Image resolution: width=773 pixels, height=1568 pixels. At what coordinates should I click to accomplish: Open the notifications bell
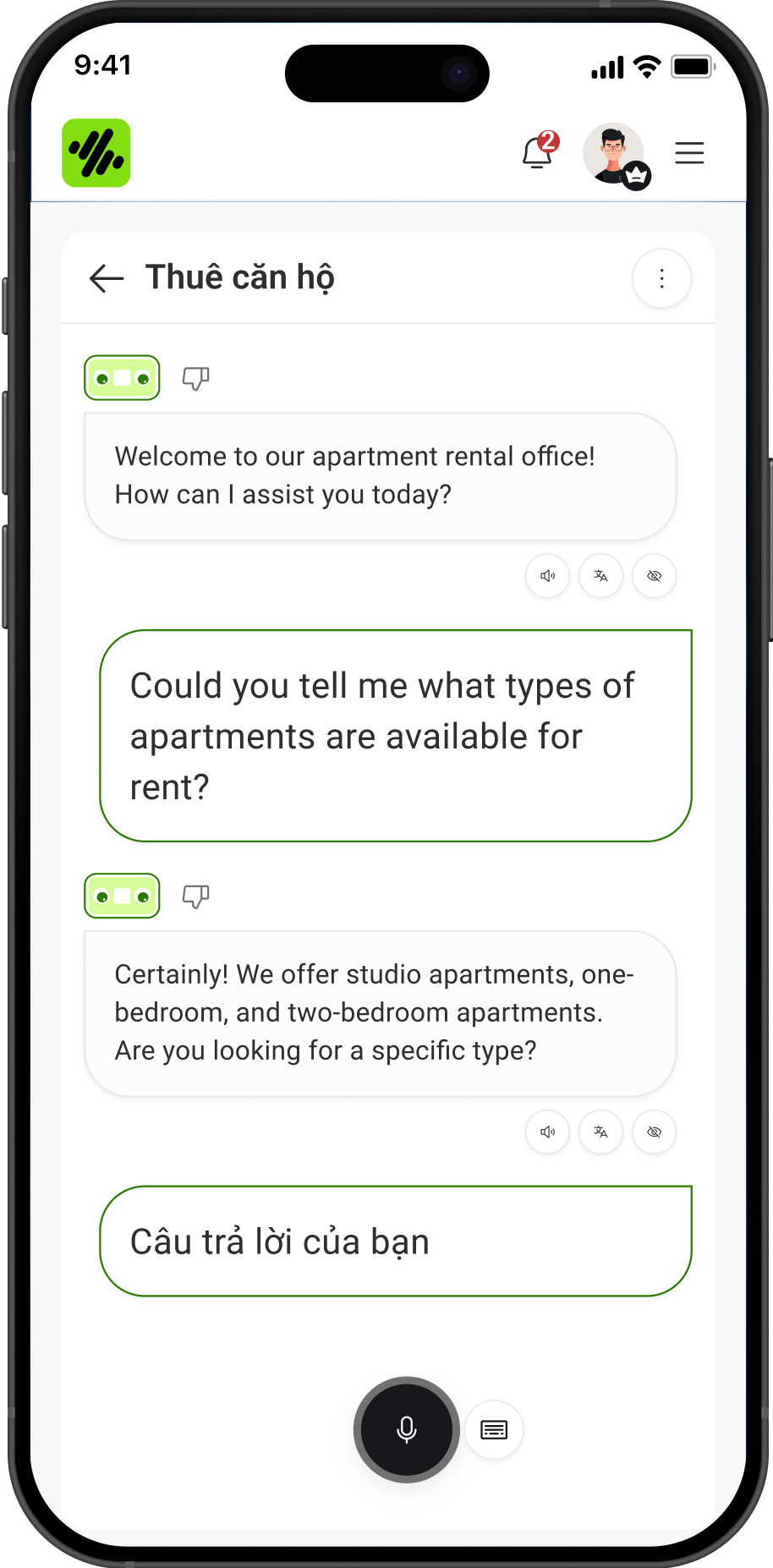(x=538, y=153)
